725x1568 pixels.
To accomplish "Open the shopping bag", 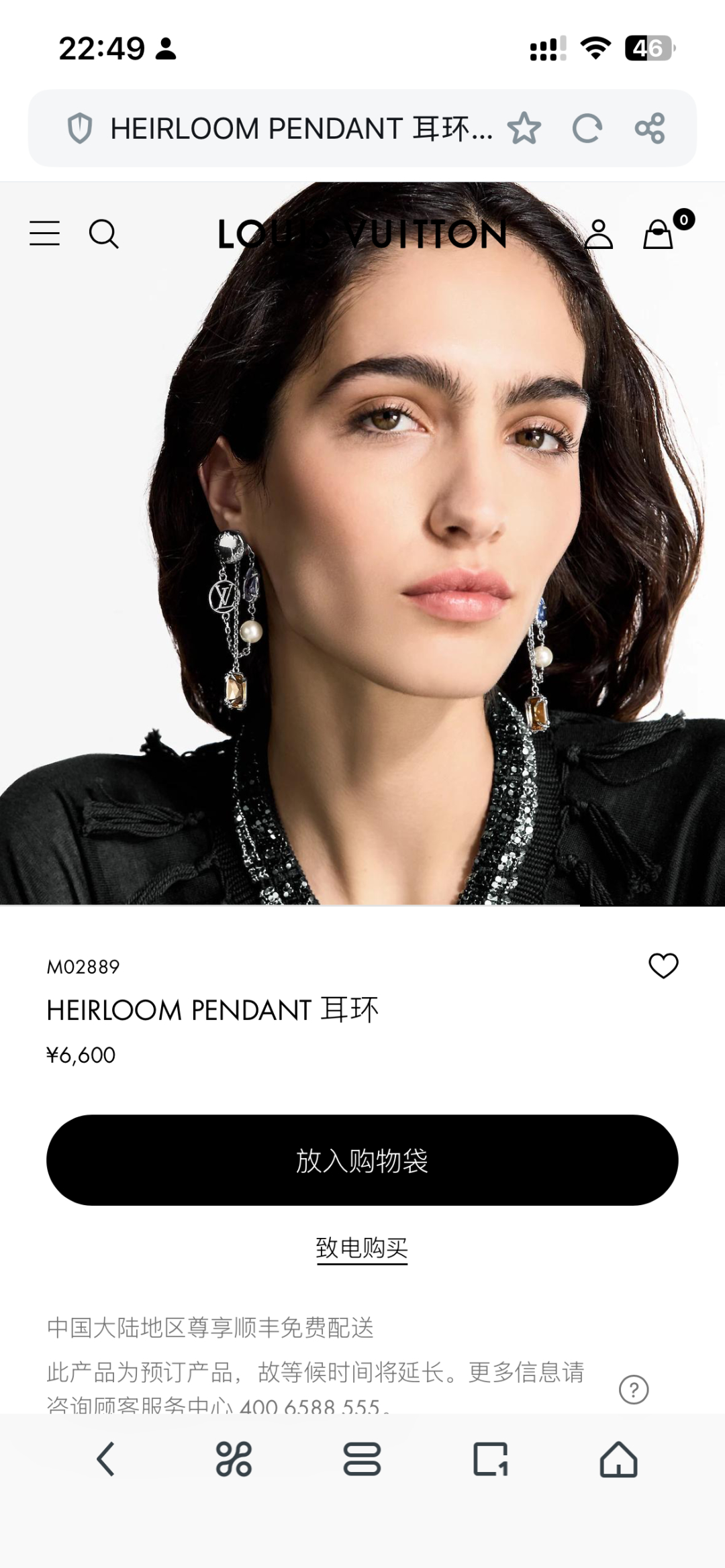I will coord(659,234).
